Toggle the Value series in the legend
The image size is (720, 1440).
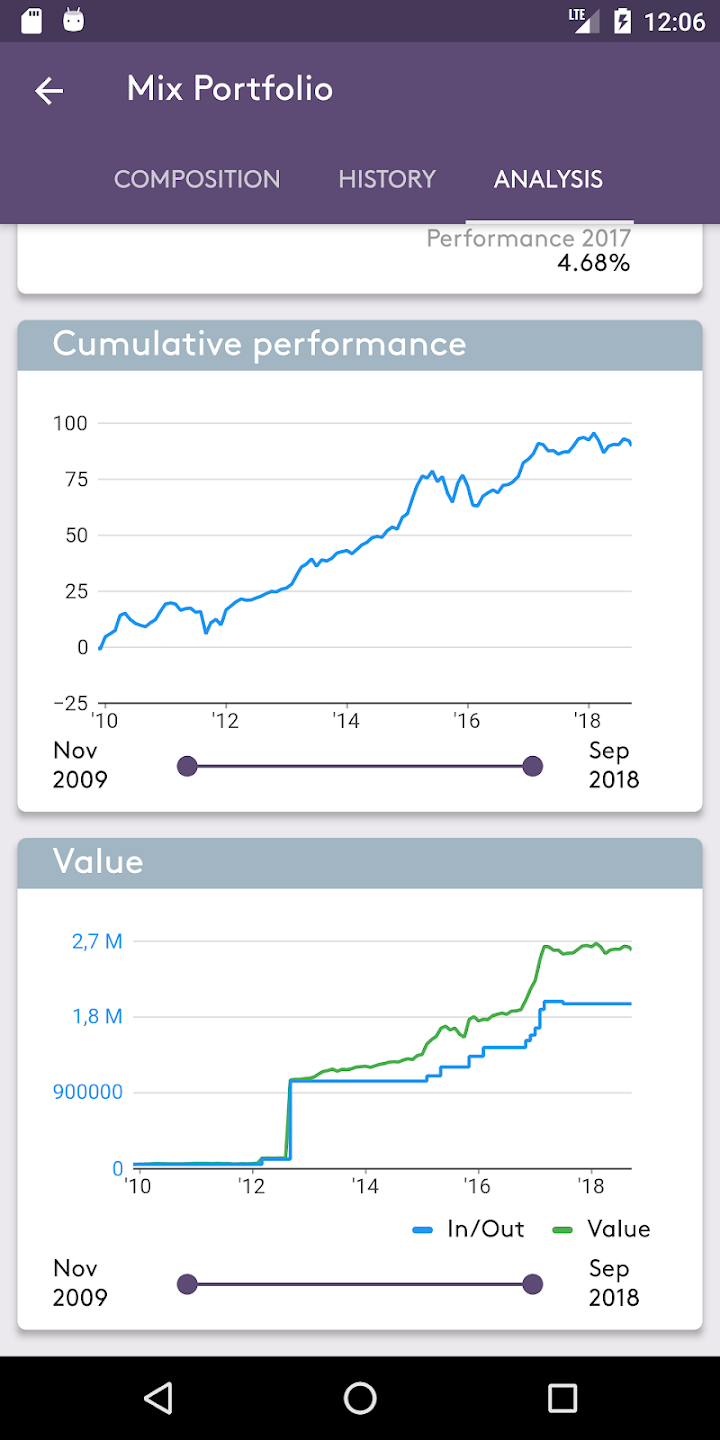[x=602, y=1229]
